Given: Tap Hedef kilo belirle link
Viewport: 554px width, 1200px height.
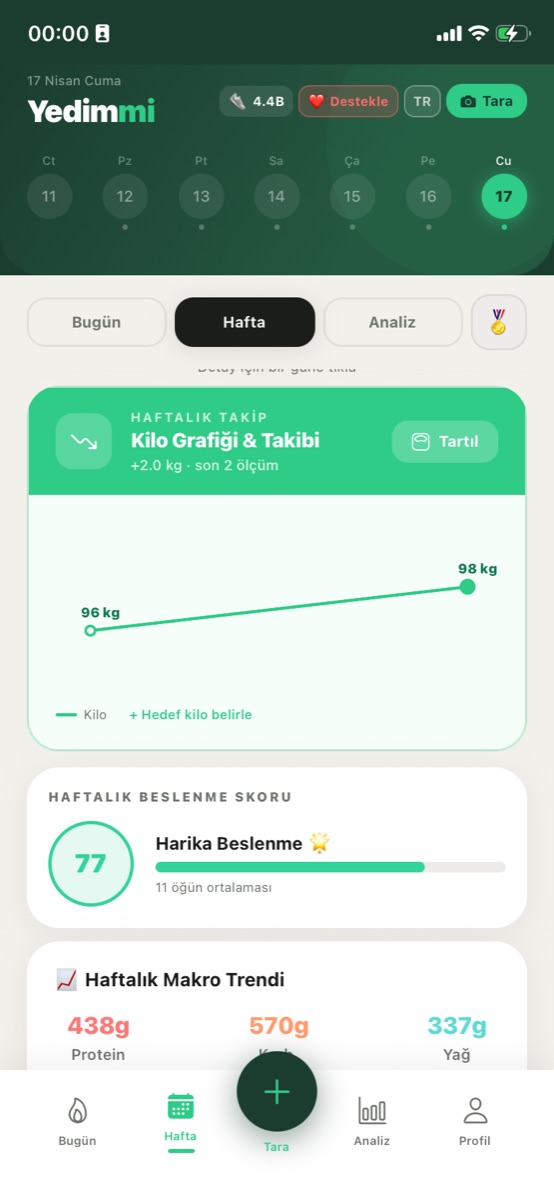Looking at the screenshot, I should click(x=190, y=715).
